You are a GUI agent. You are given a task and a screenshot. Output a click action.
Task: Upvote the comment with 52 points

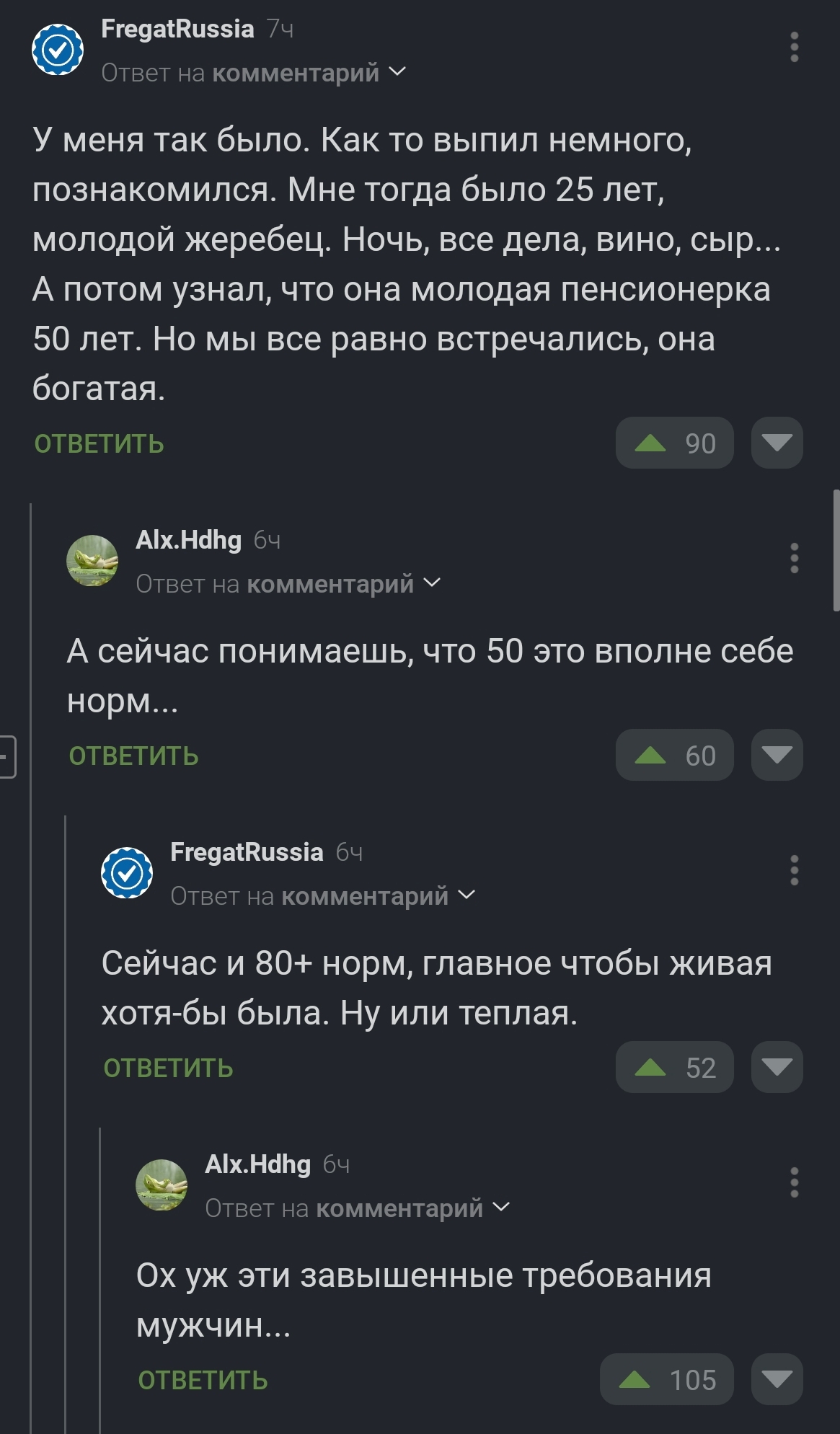[x=651, y=1067]
